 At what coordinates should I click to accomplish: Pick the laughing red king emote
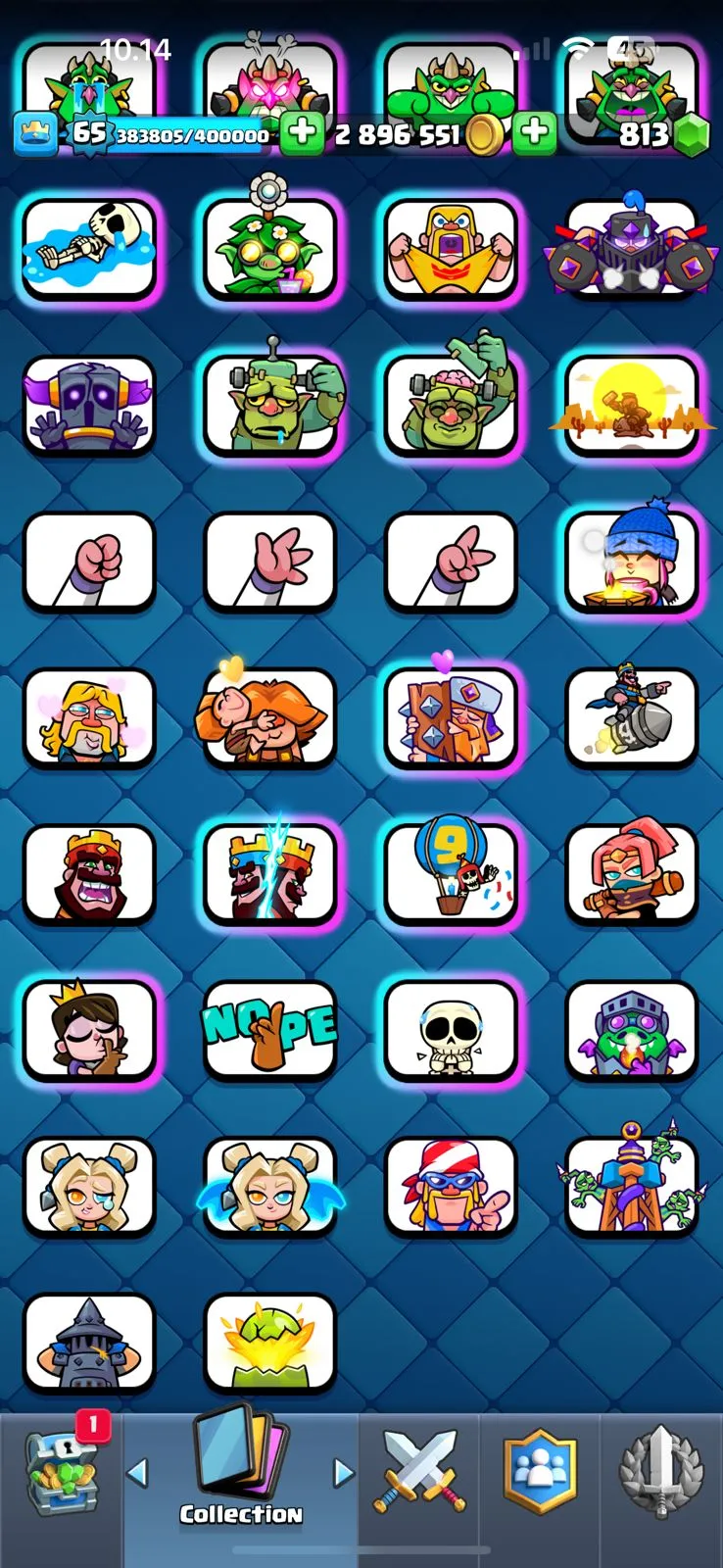pos(89,872)
